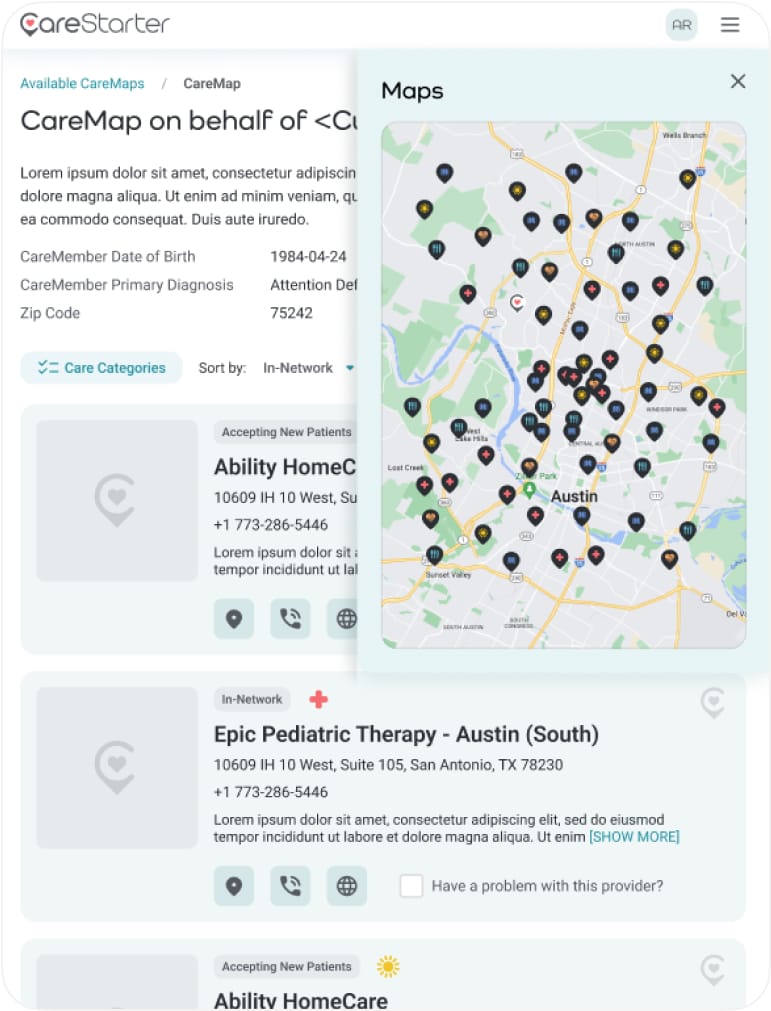Visit Epic Pediatric Therapy website globe
The image size is (771, 1011).
point(347,886)
